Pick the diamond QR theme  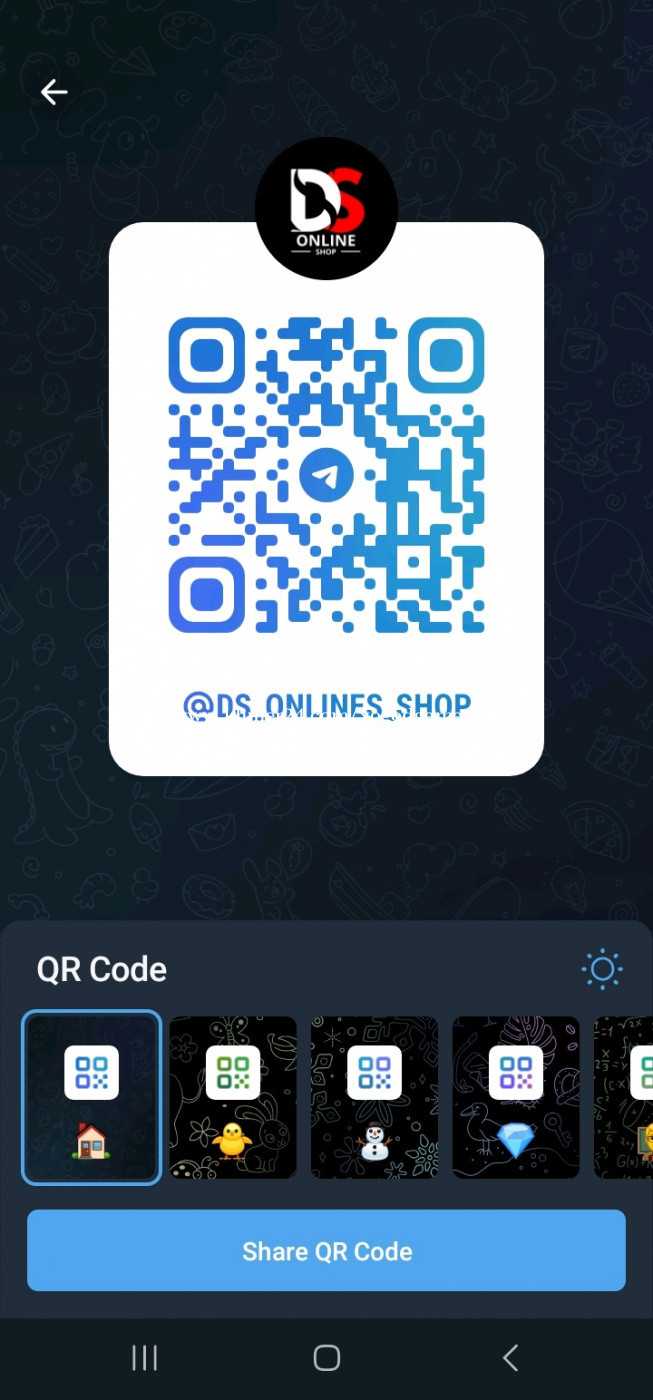pos(516,1097)
